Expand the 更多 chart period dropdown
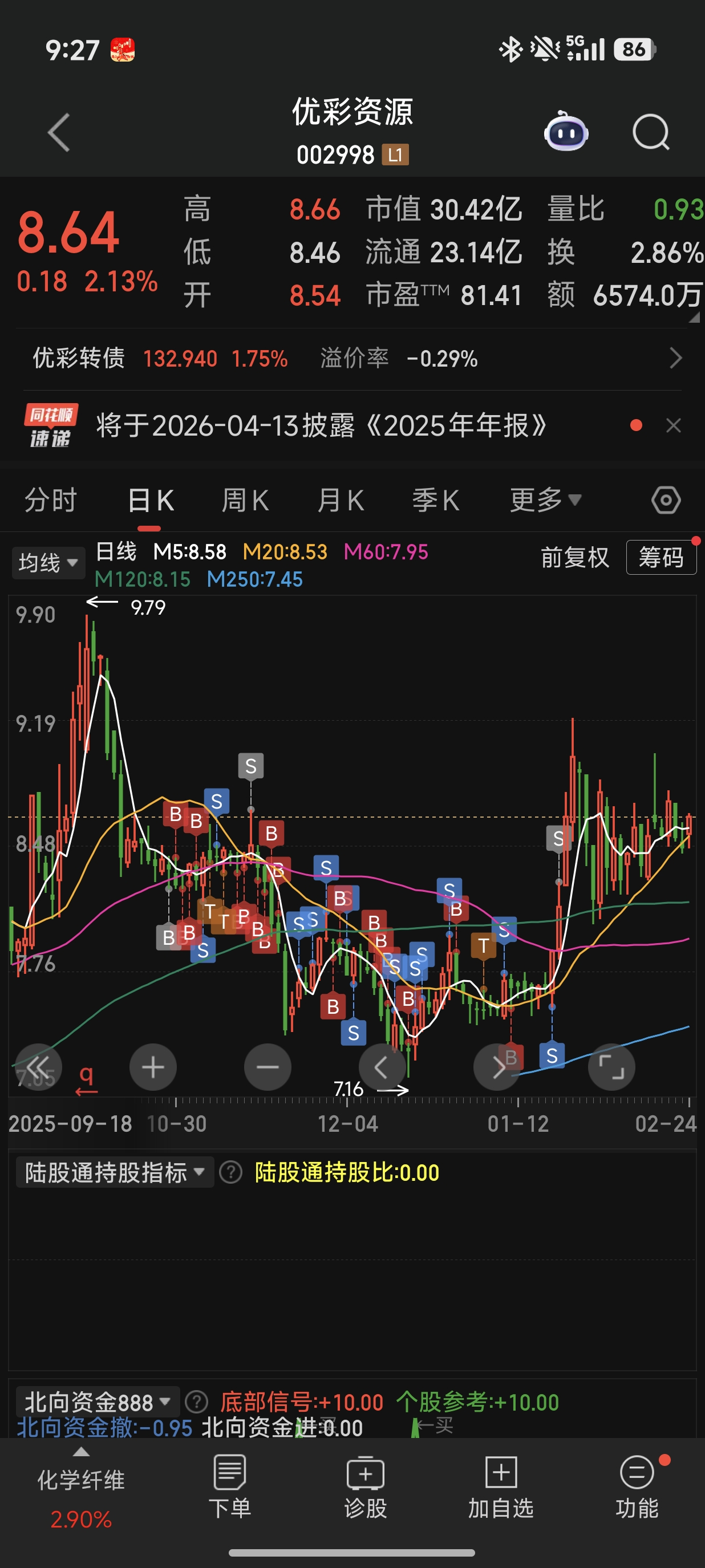The image size is (705, 1568). tap(545, 501)
